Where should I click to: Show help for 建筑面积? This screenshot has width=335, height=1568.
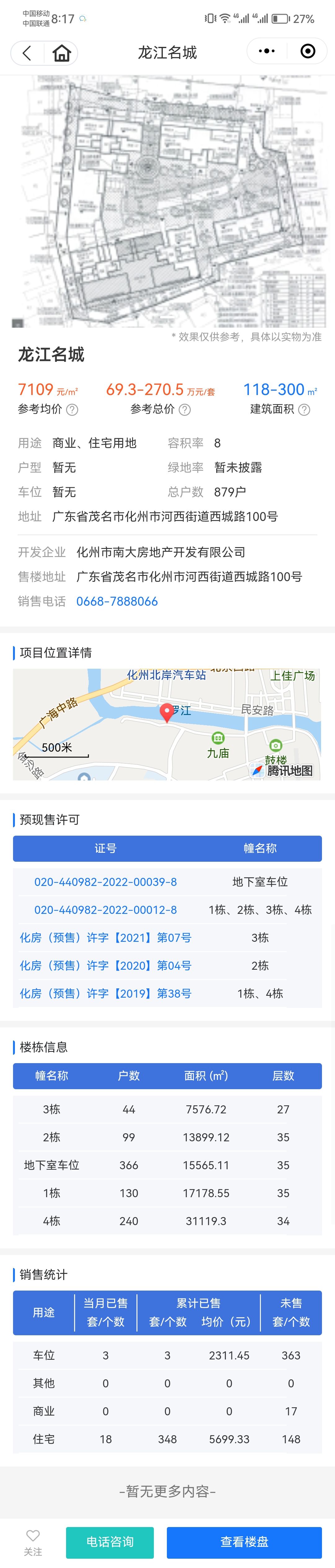[x=305, y=410]
